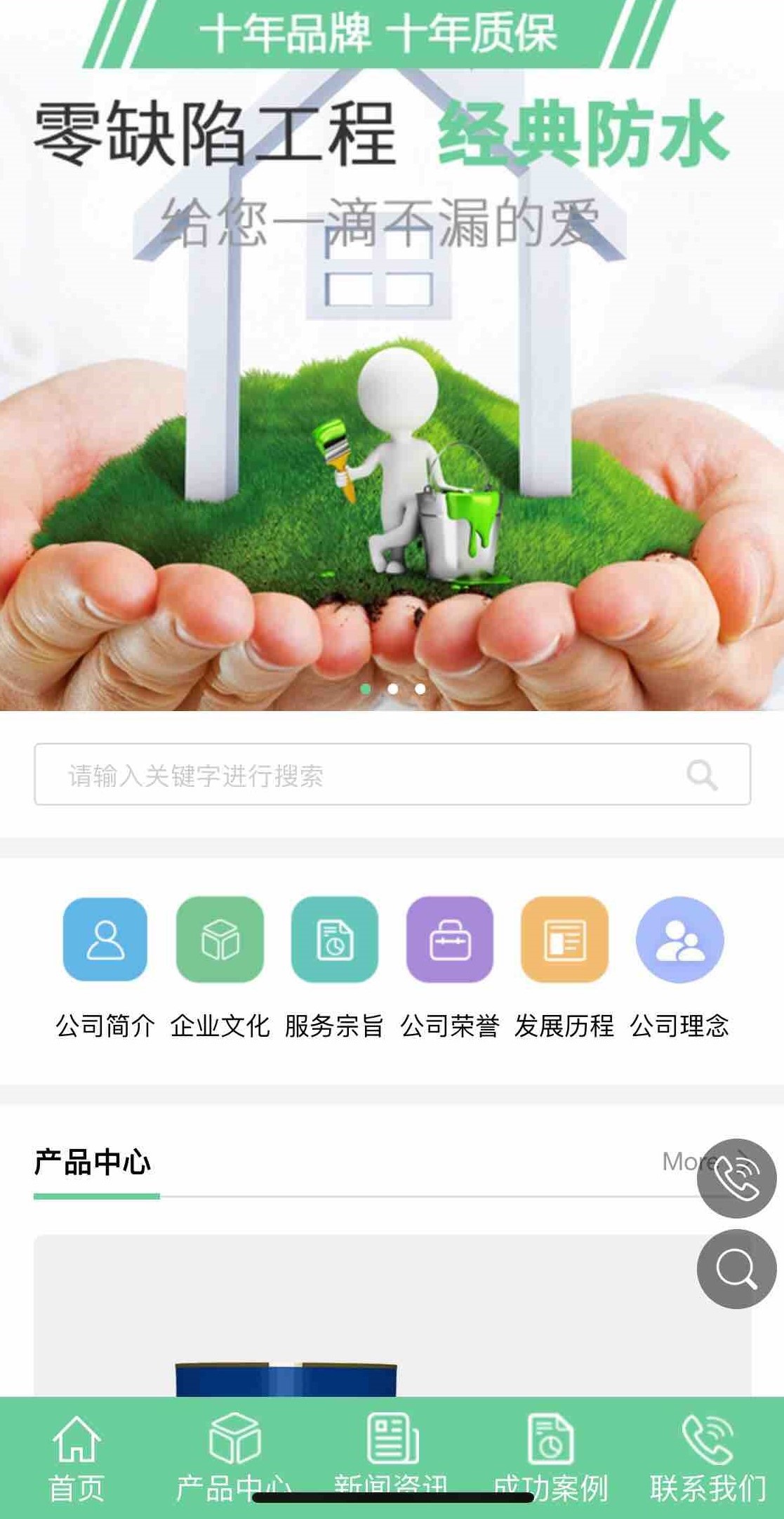Open 公司荣誉 section
Viewport: 784px width, 1519px height.
449,965
